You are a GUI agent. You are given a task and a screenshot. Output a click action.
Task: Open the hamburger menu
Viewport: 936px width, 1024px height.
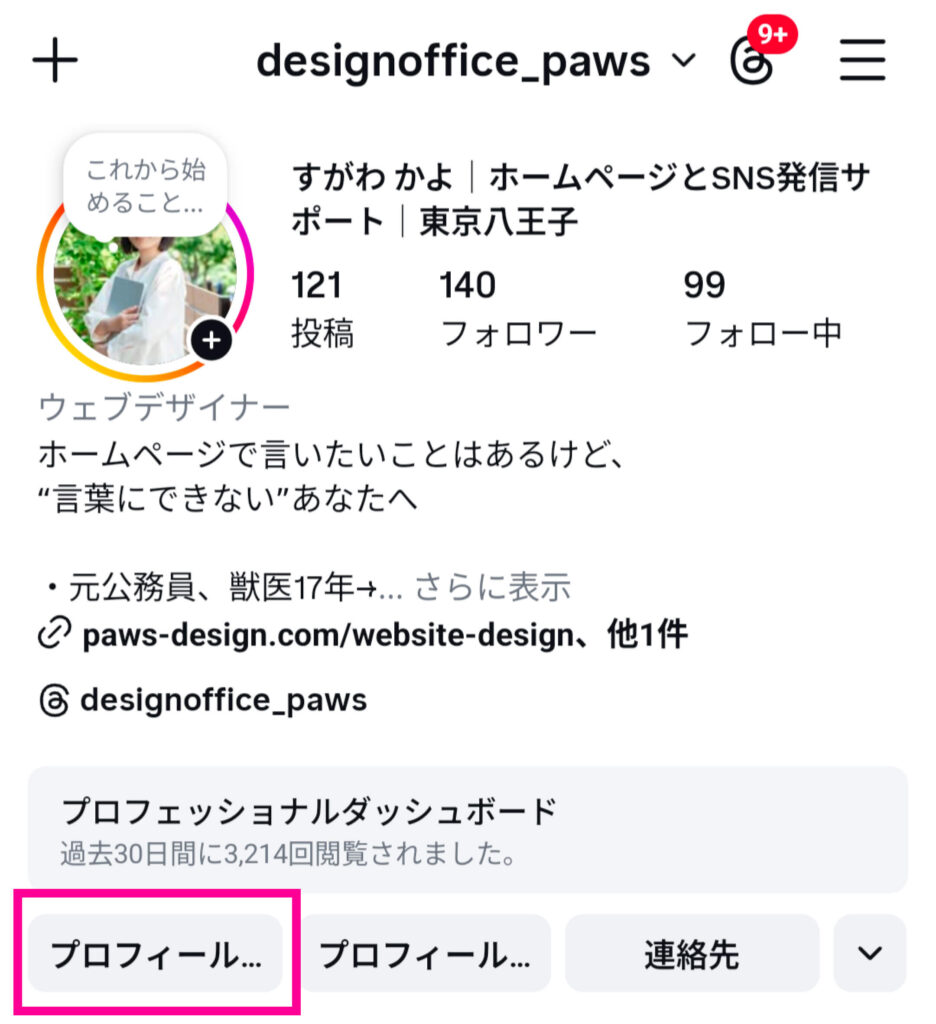(862, 62)
